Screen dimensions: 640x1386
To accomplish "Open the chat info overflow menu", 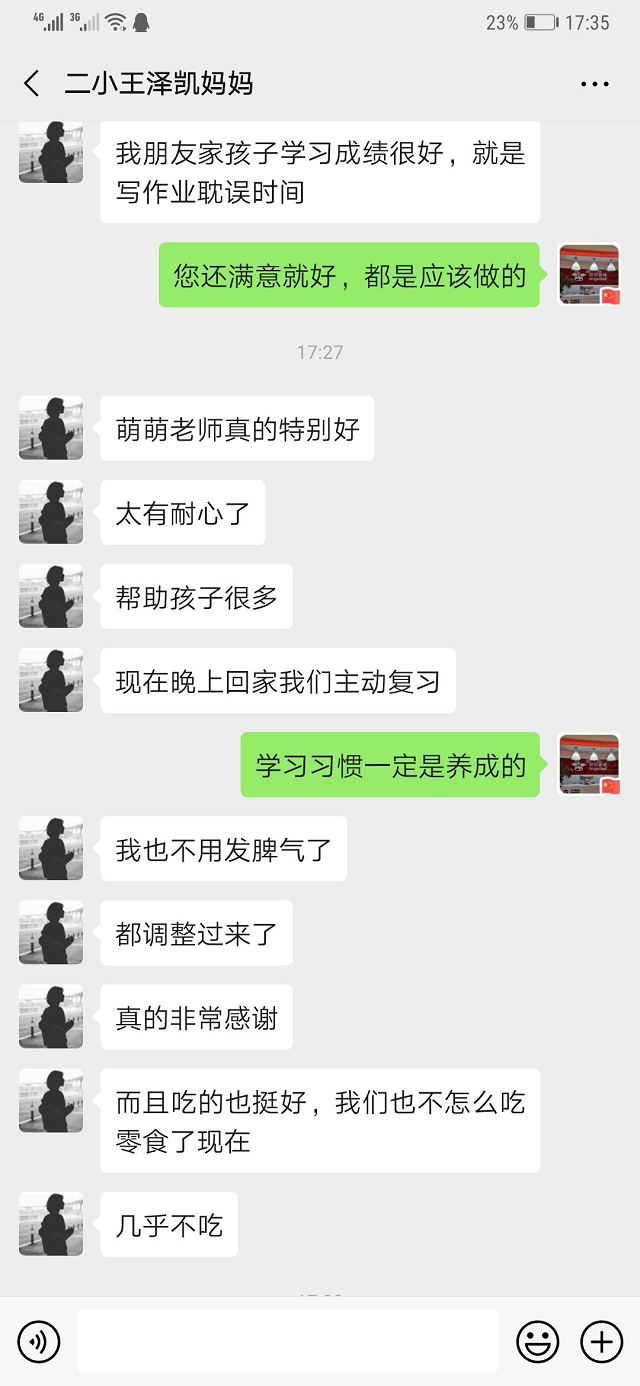I will click(x=595, y=84).
